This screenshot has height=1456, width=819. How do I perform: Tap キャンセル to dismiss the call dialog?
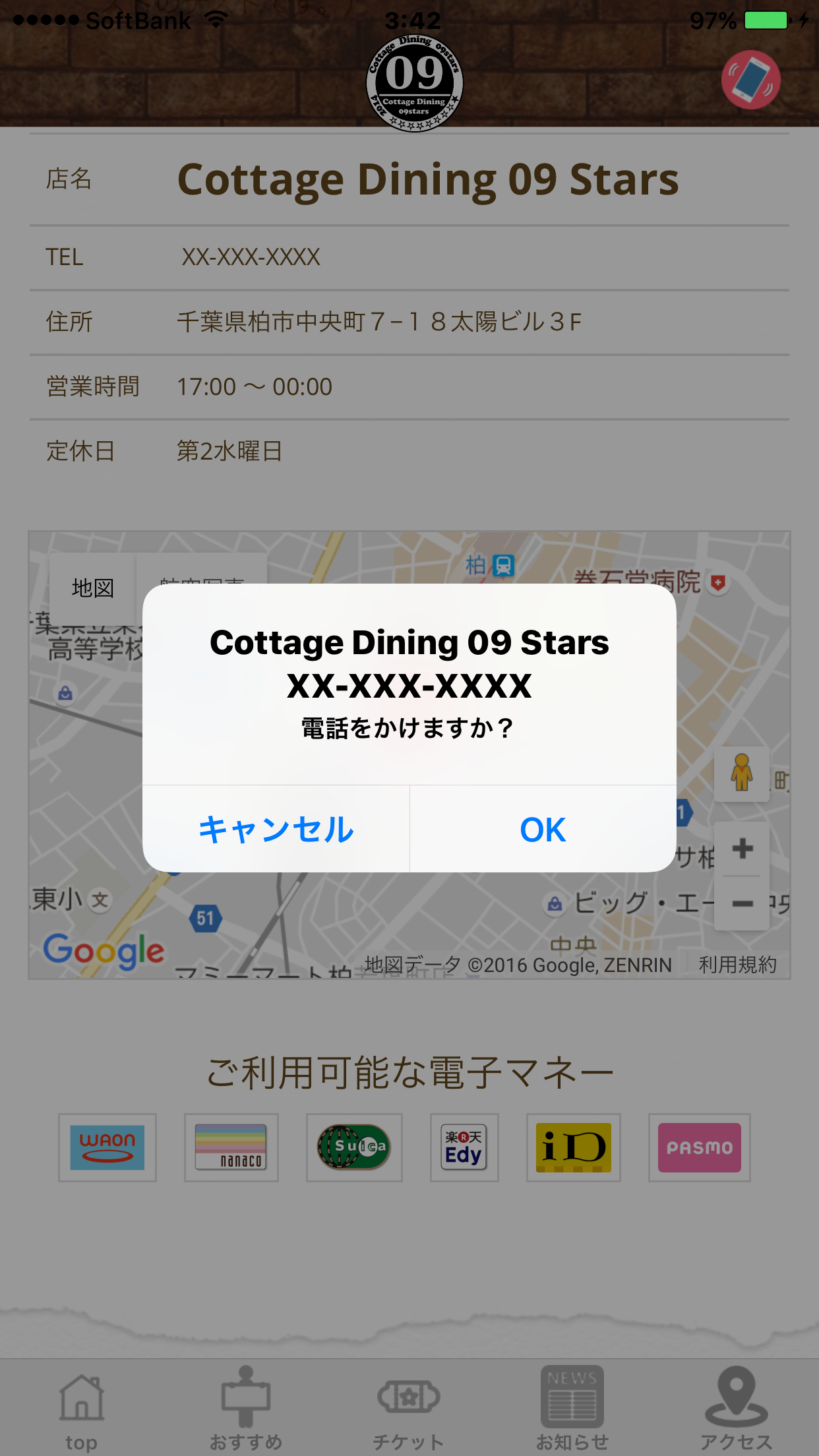click(x=276, y=829)
